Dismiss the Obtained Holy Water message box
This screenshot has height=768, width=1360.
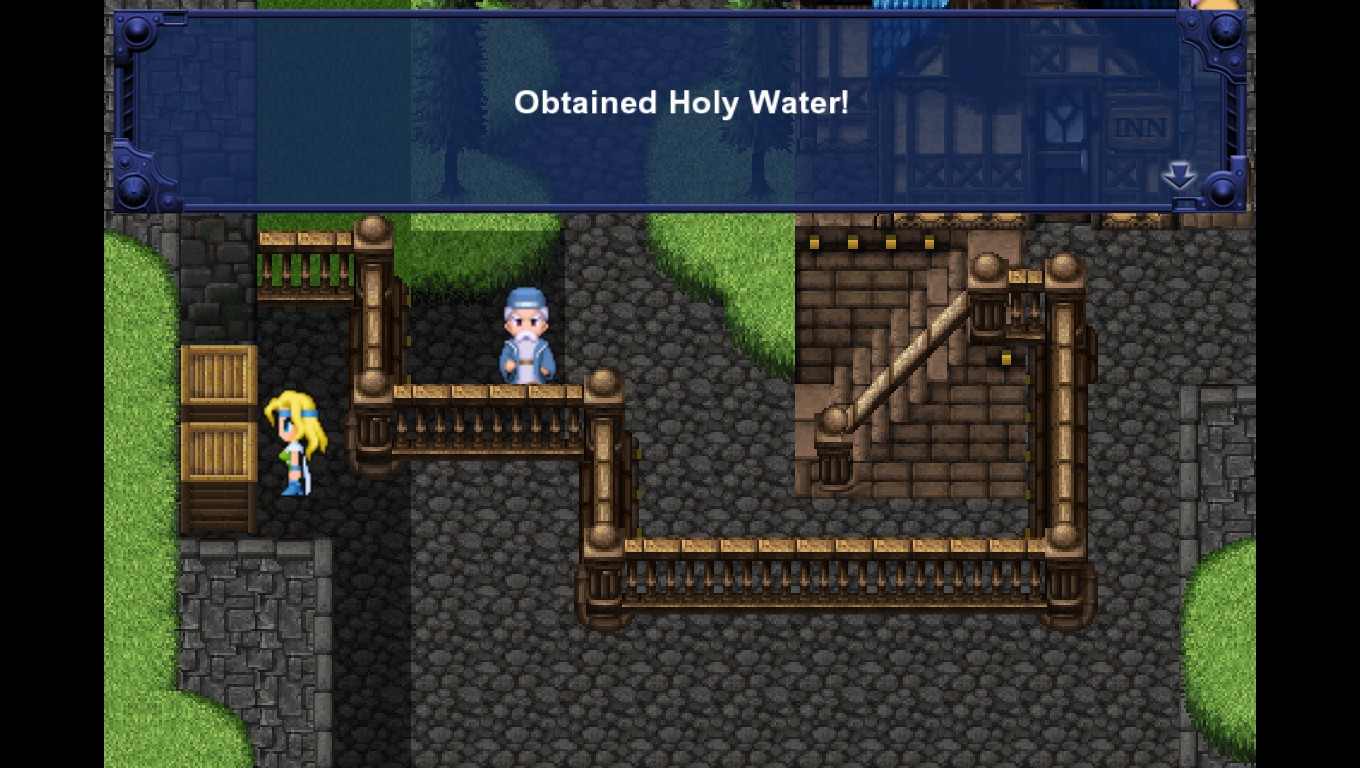680,110
